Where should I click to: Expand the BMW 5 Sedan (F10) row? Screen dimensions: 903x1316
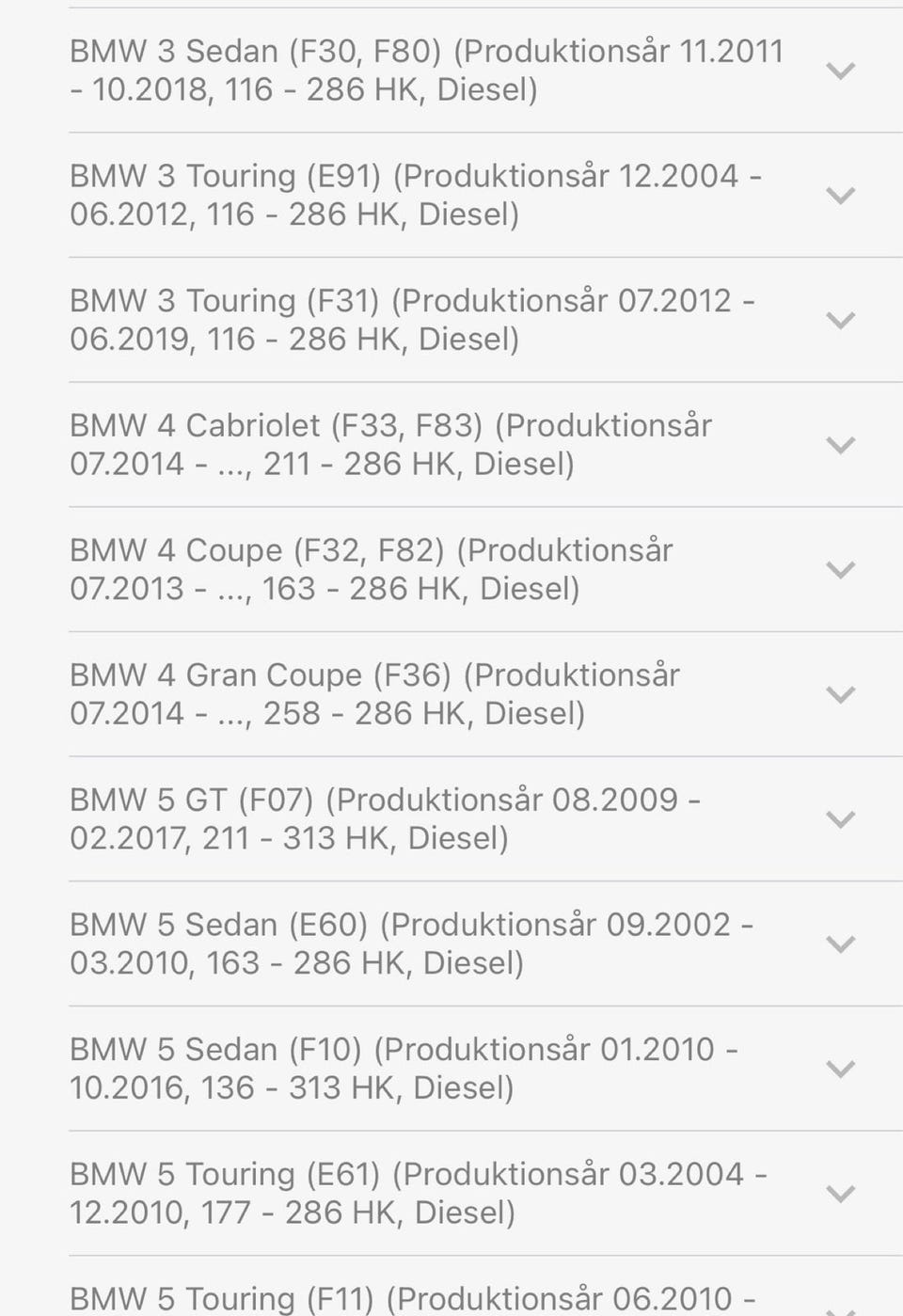[x=839, y=1069]
